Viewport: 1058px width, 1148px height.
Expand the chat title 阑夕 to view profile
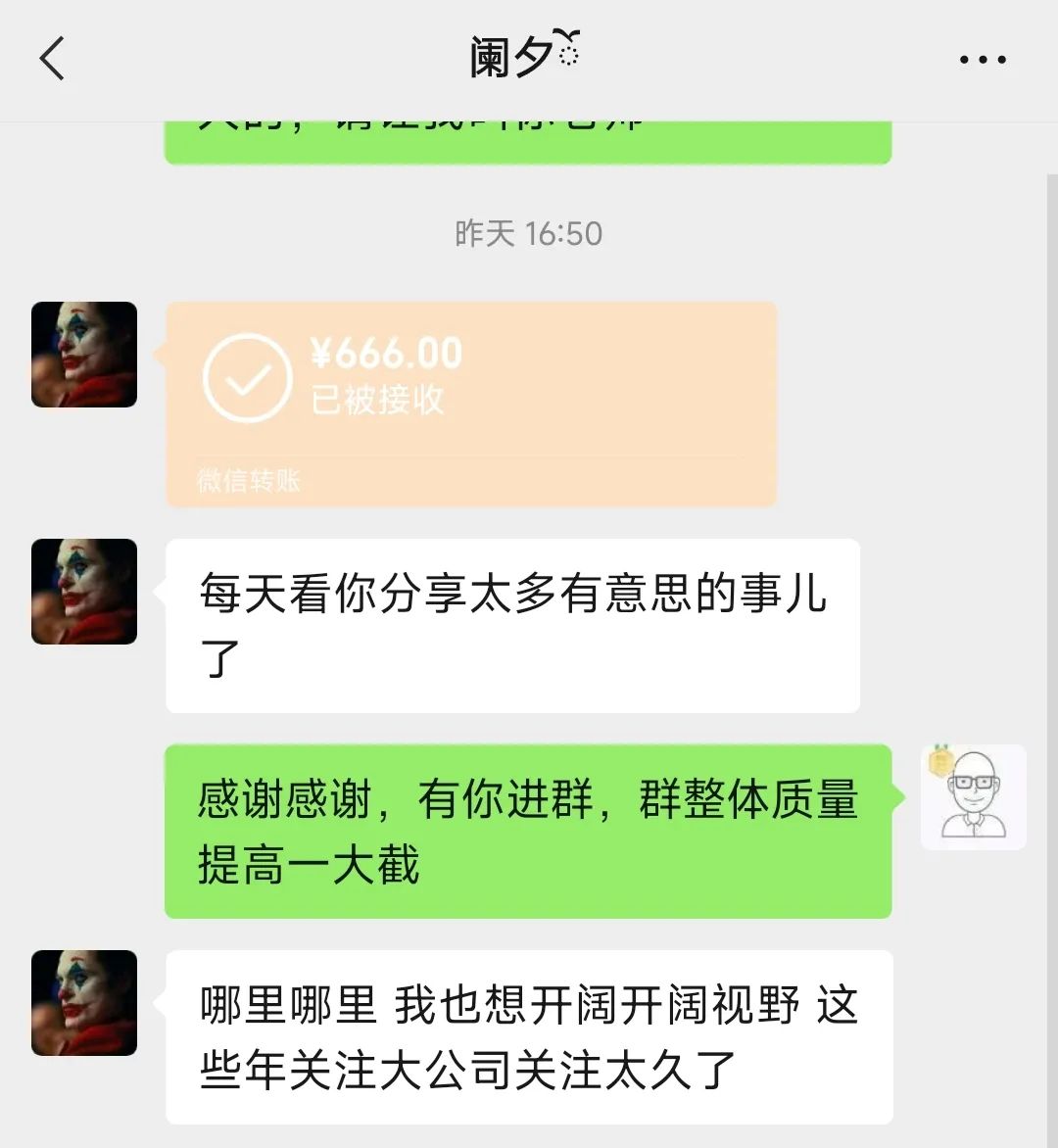509,57
